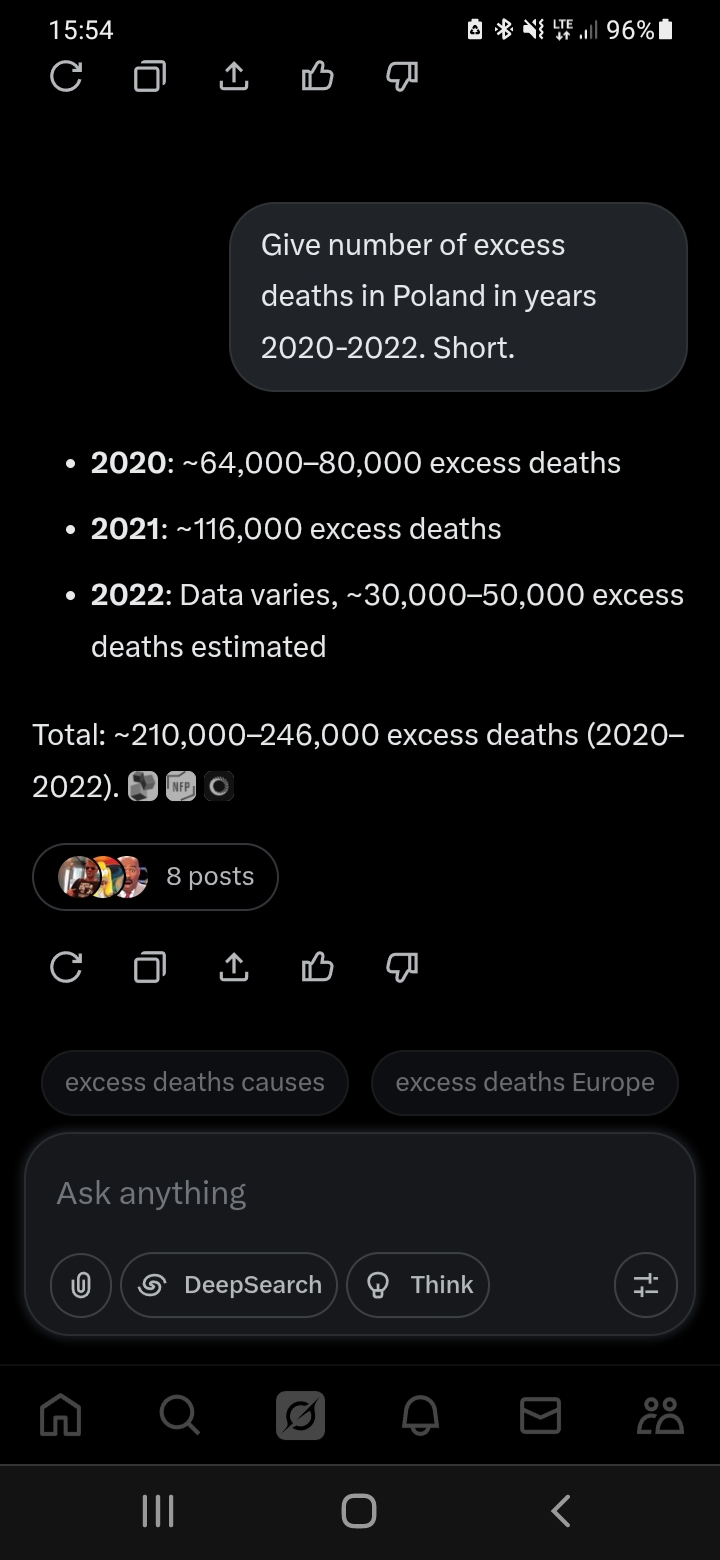The width and height of the screenshot is (720, 1560).
Task: Copy the answer below the 8 posts chip
Action: point(150,967)
